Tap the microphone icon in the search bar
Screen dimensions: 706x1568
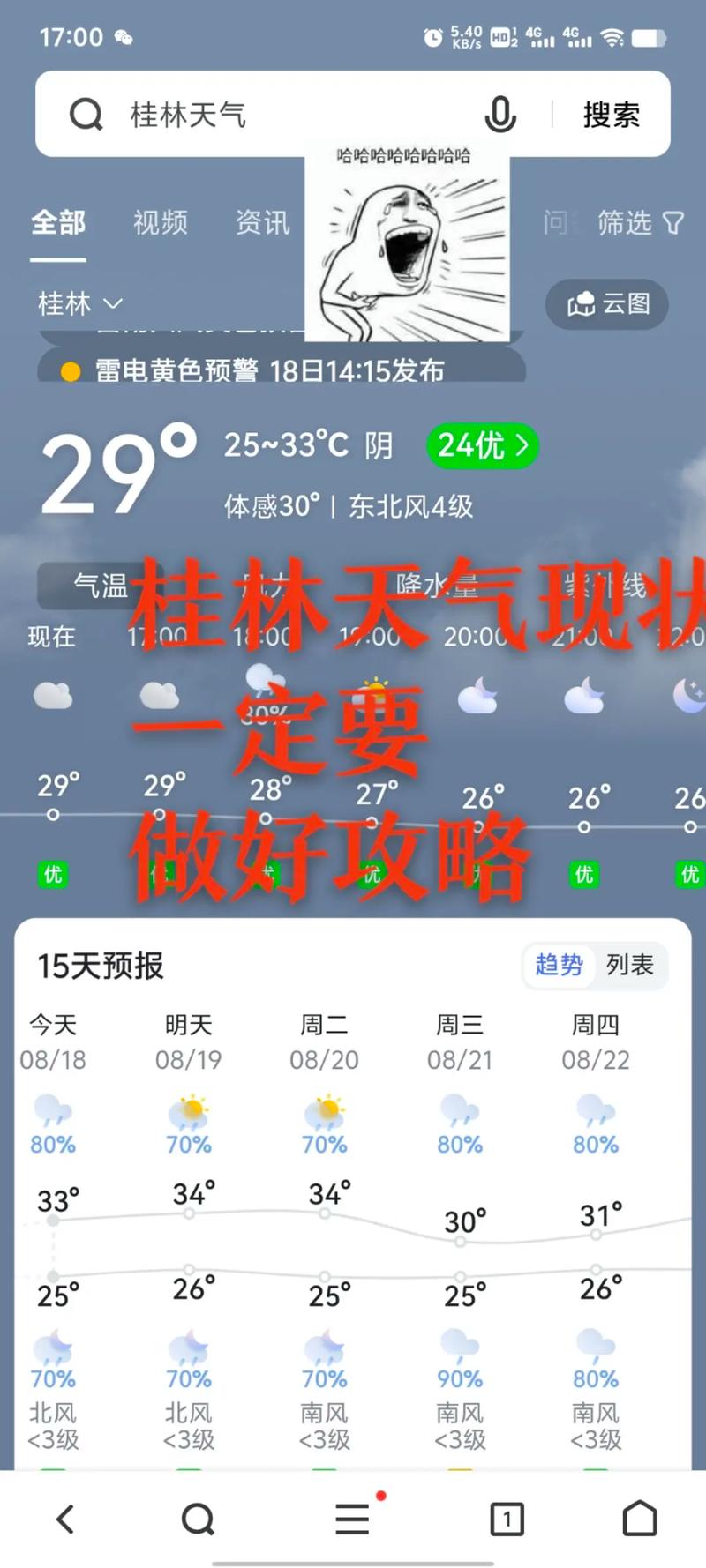(500, 115)
